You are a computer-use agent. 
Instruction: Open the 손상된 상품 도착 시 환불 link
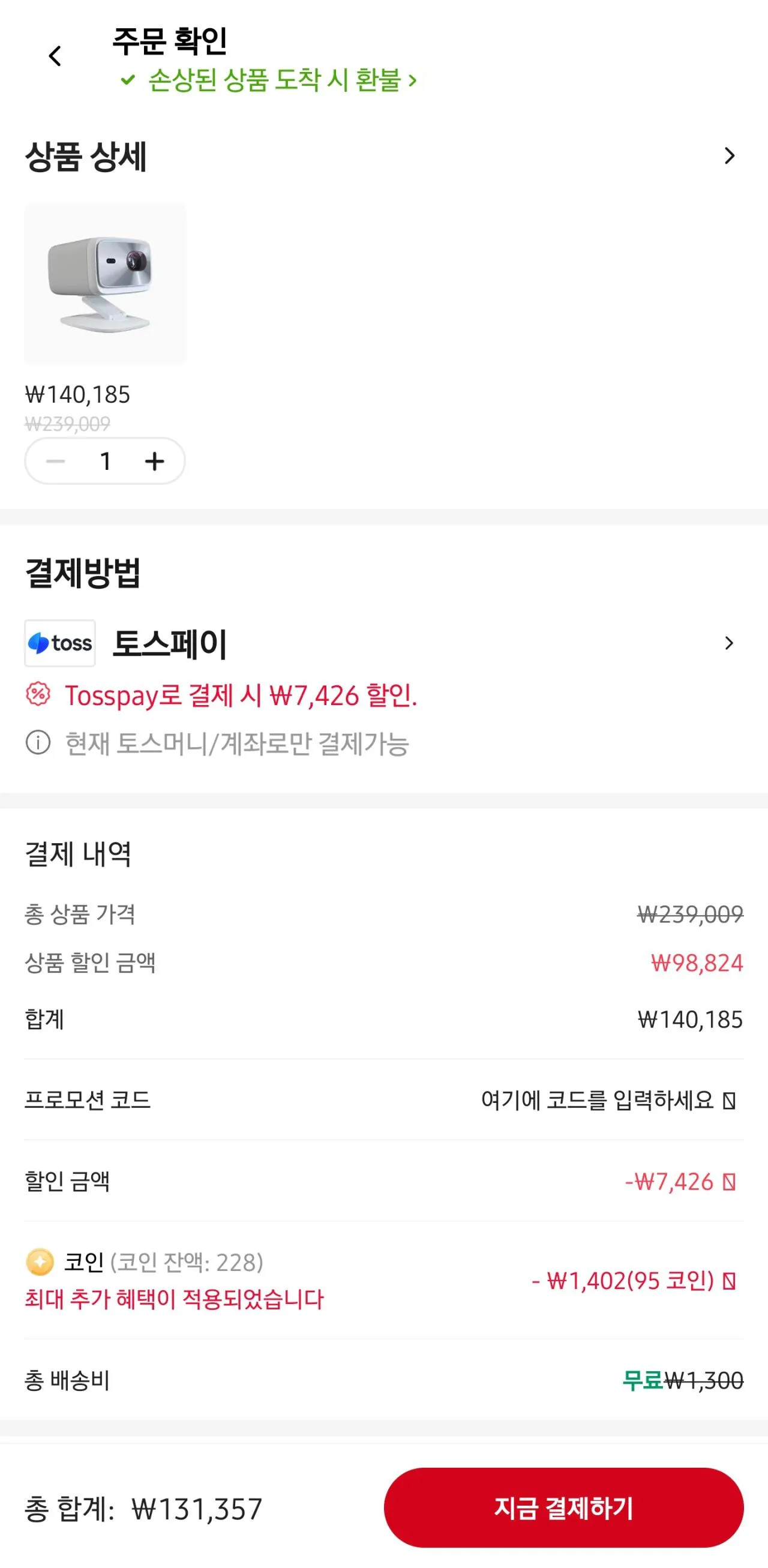[x=277, y=81]
